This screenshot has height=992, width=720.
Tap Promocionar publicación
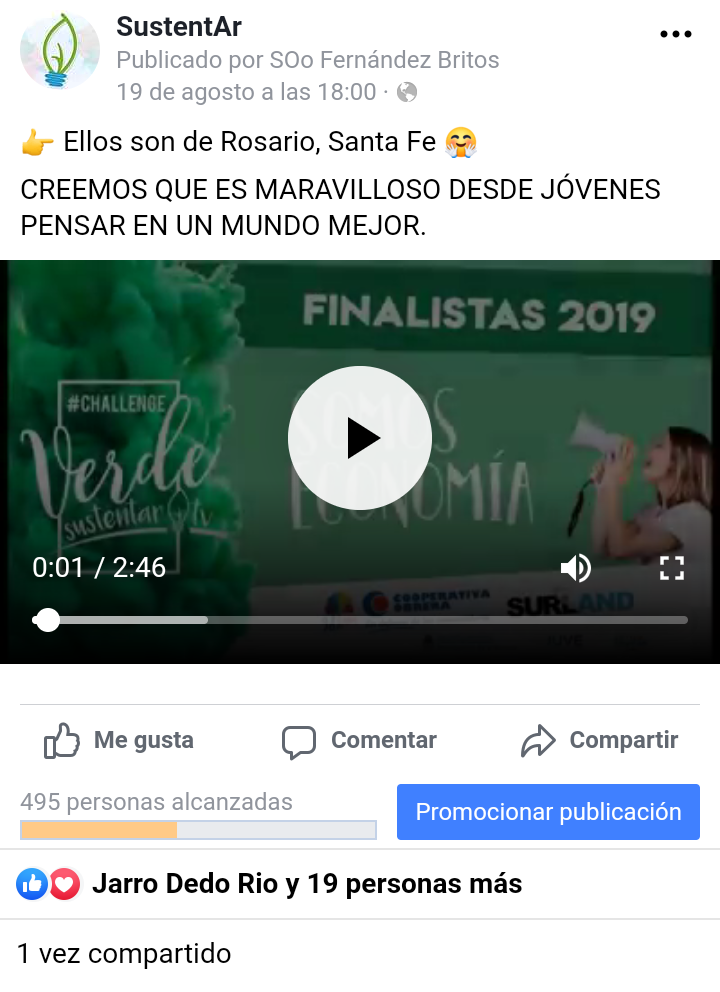point(548,812)
